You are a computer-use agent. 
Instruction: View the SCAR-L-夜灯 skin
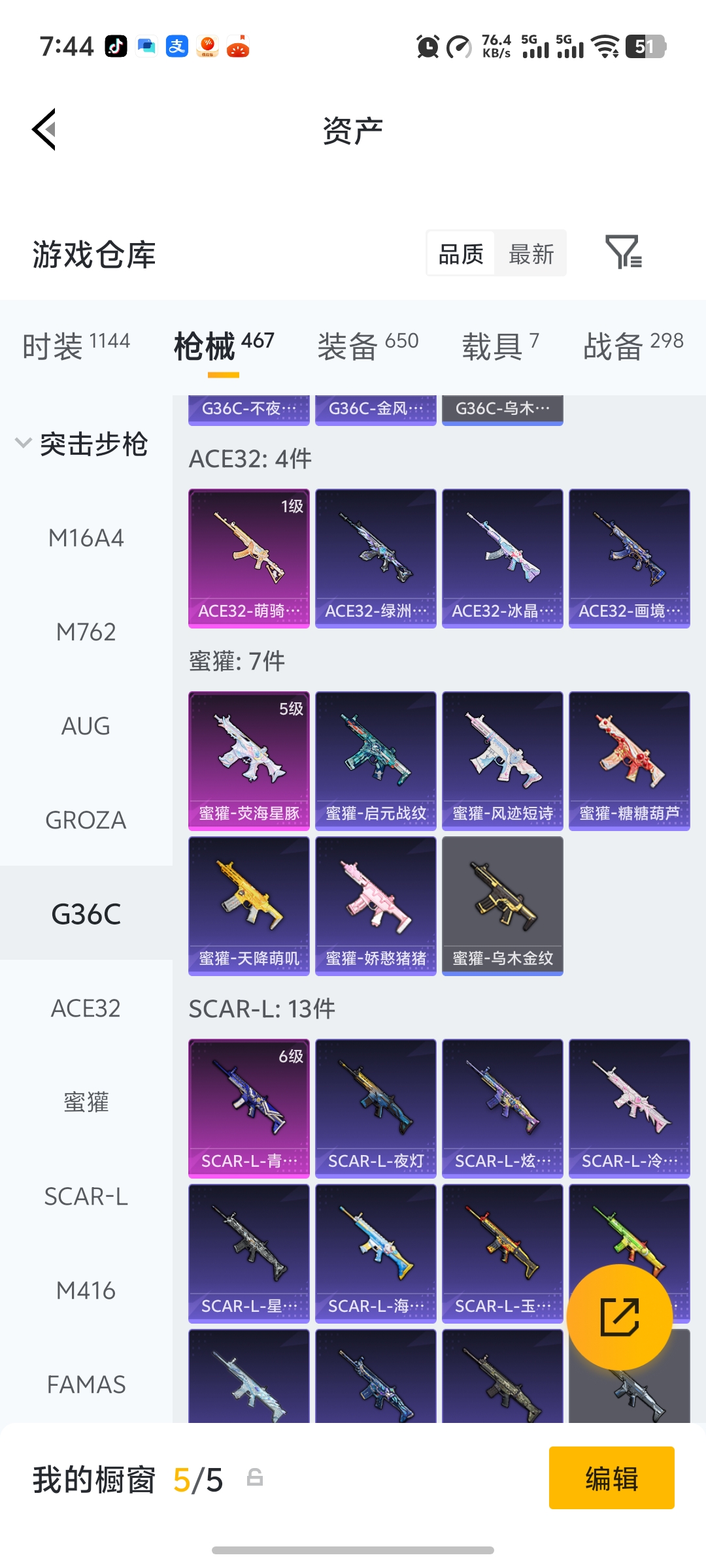point(376,1108)
